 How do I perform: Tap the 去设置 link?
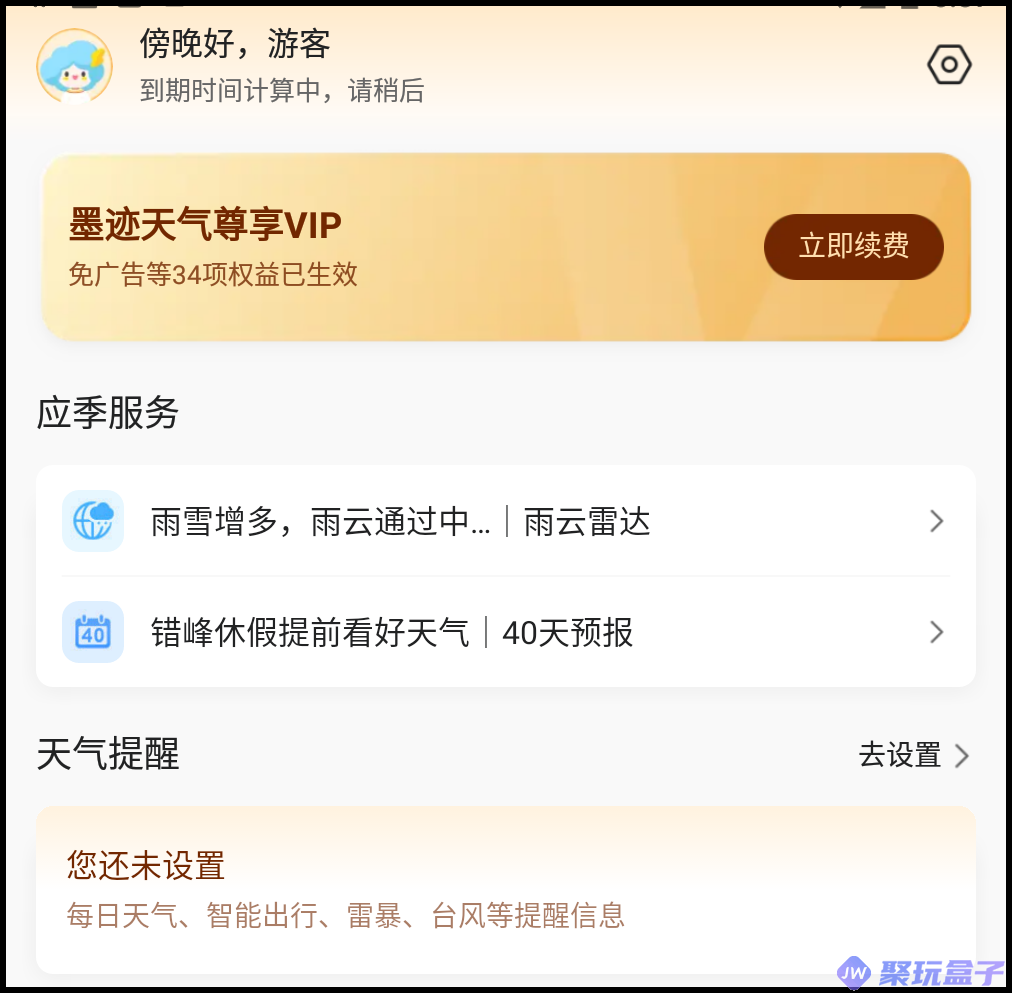point(913,755)
